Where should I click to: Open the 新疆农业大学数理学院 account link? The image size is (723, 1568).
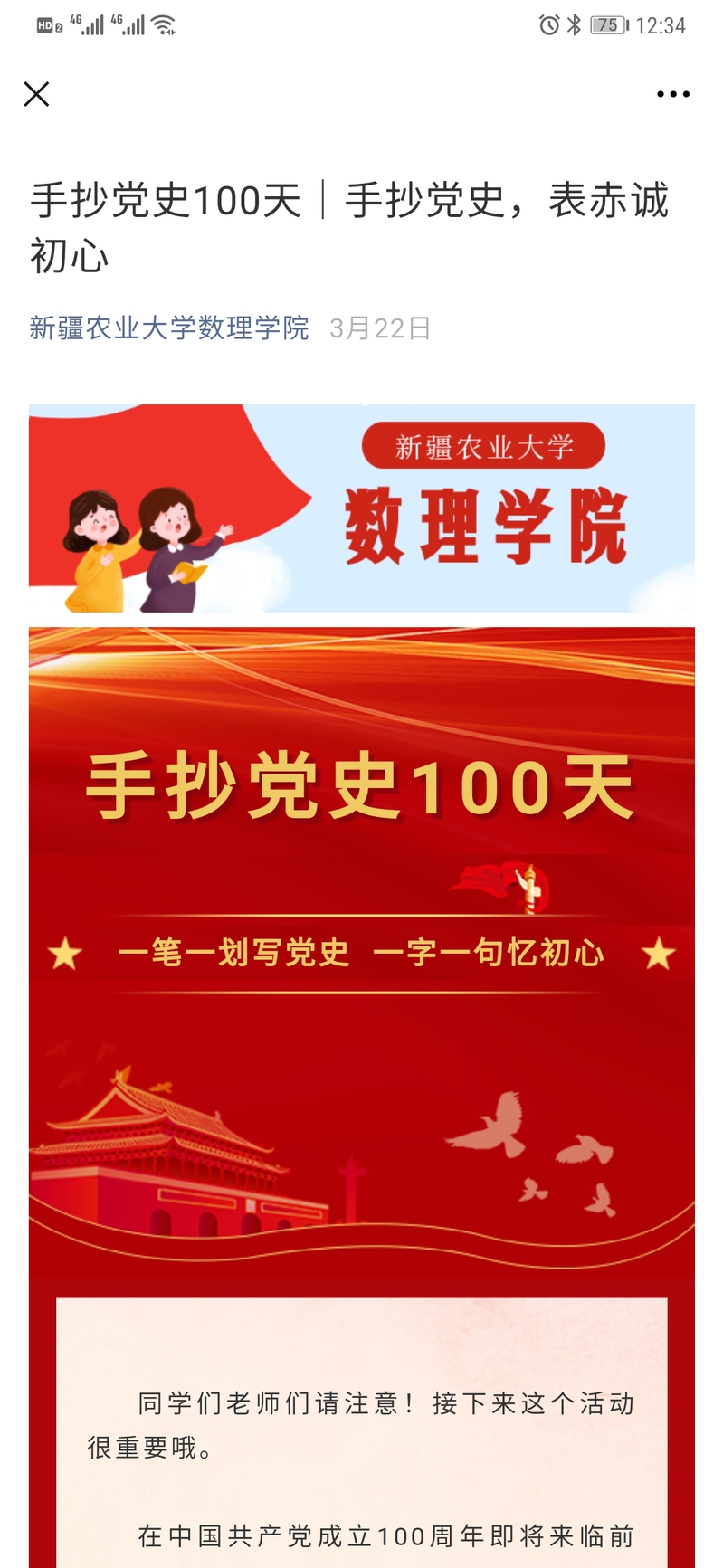(x=169, y=328)
